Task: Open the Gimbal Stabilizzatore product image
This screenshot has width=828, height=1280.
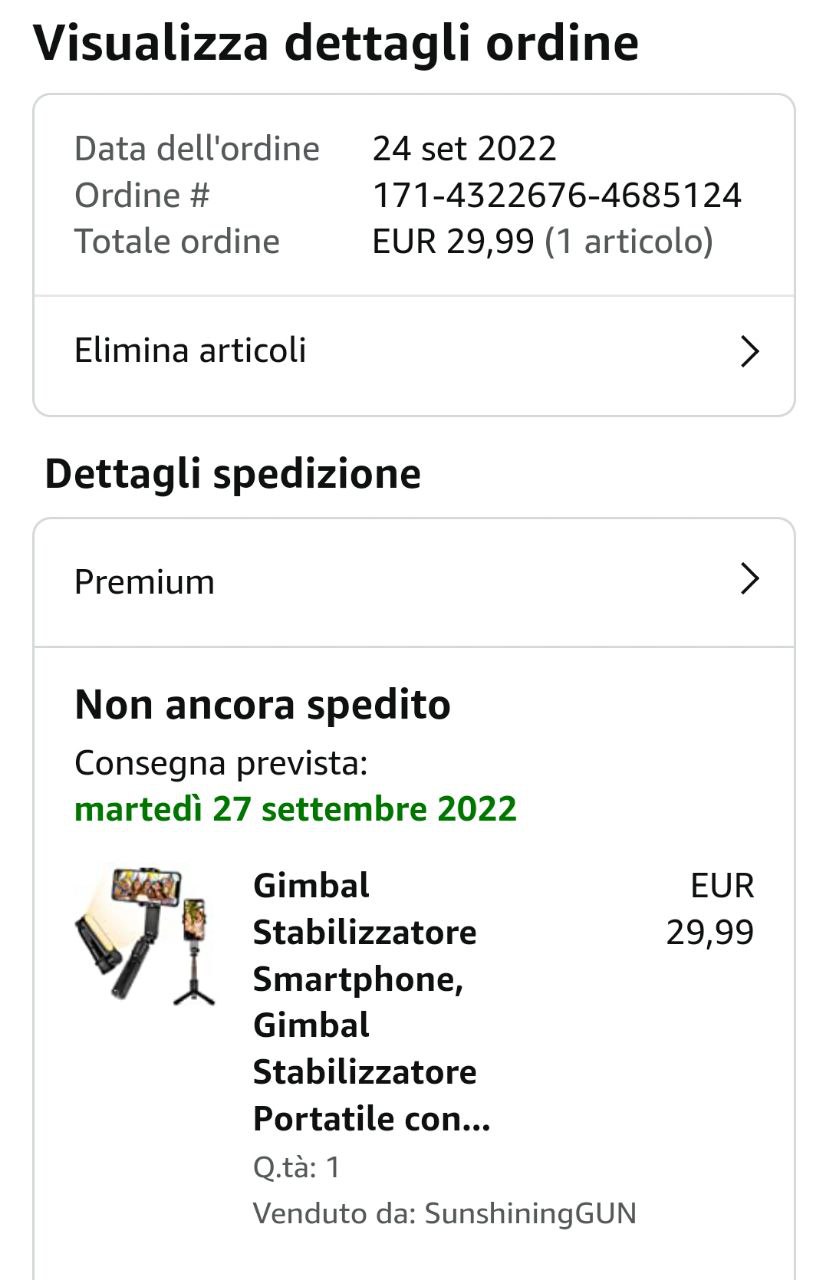Action: point(146,935)
